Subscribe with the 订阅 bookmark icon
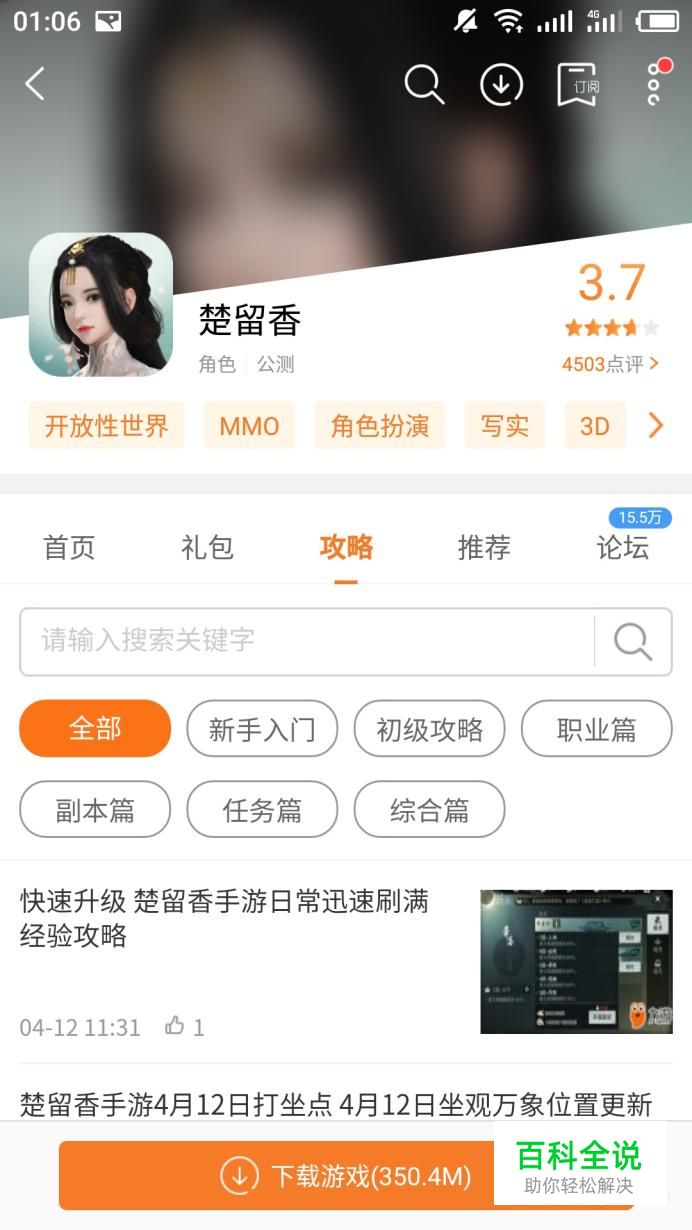Screen dimensions: 692x1230 (578, 85)
